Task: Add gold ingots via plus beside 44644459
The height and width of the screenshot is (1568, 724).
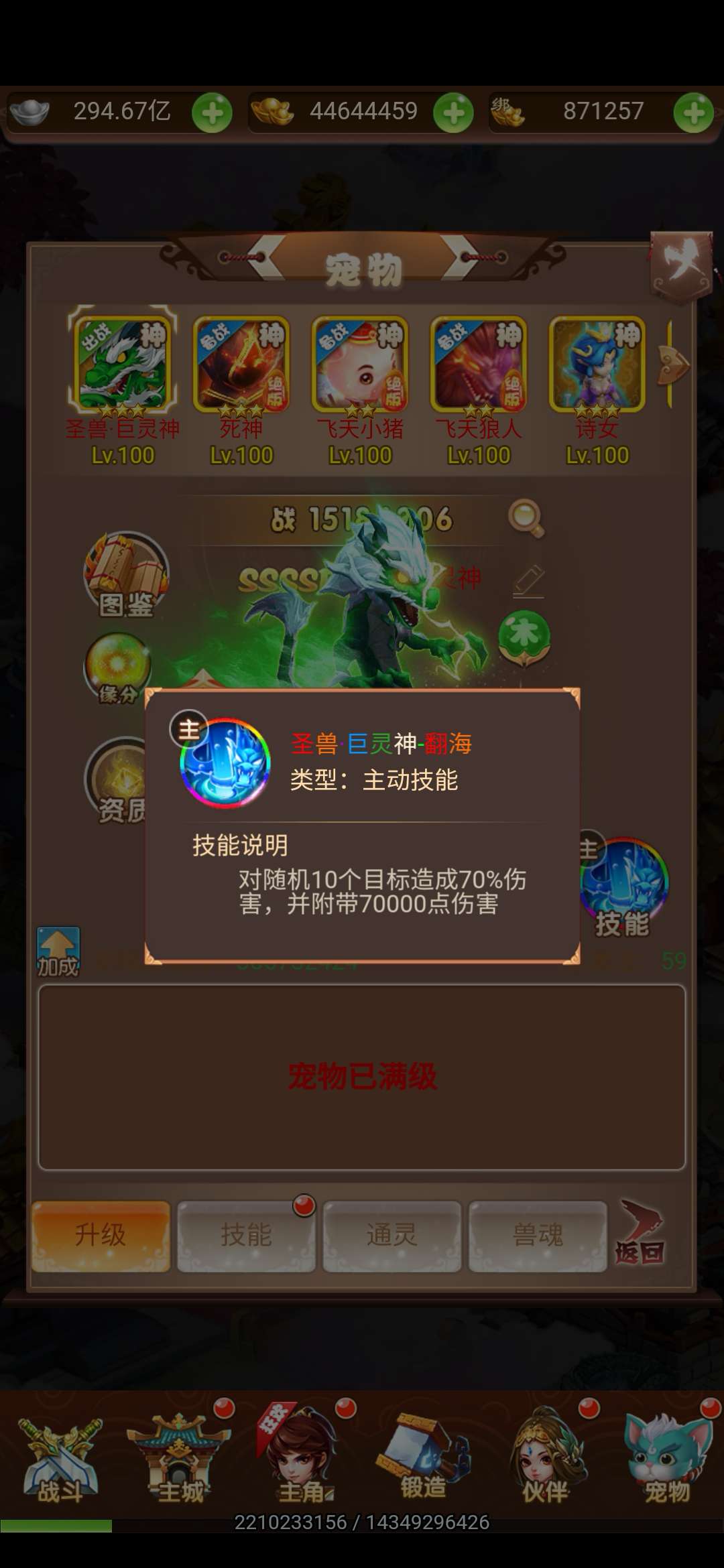Action: click(453, 112)
